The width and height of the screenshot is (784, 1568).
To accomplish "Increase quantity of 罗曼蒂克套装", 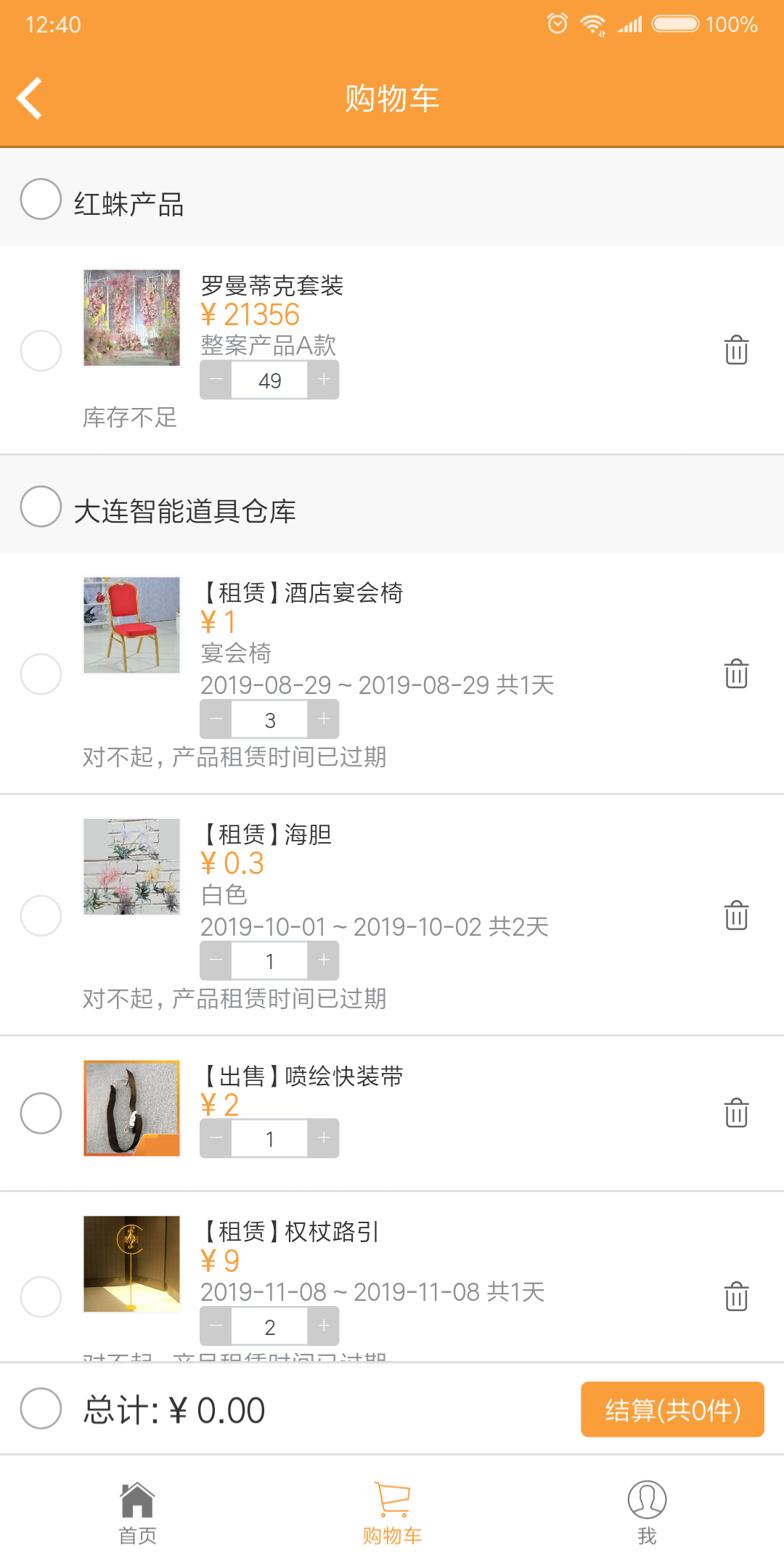I will [324, 380].
